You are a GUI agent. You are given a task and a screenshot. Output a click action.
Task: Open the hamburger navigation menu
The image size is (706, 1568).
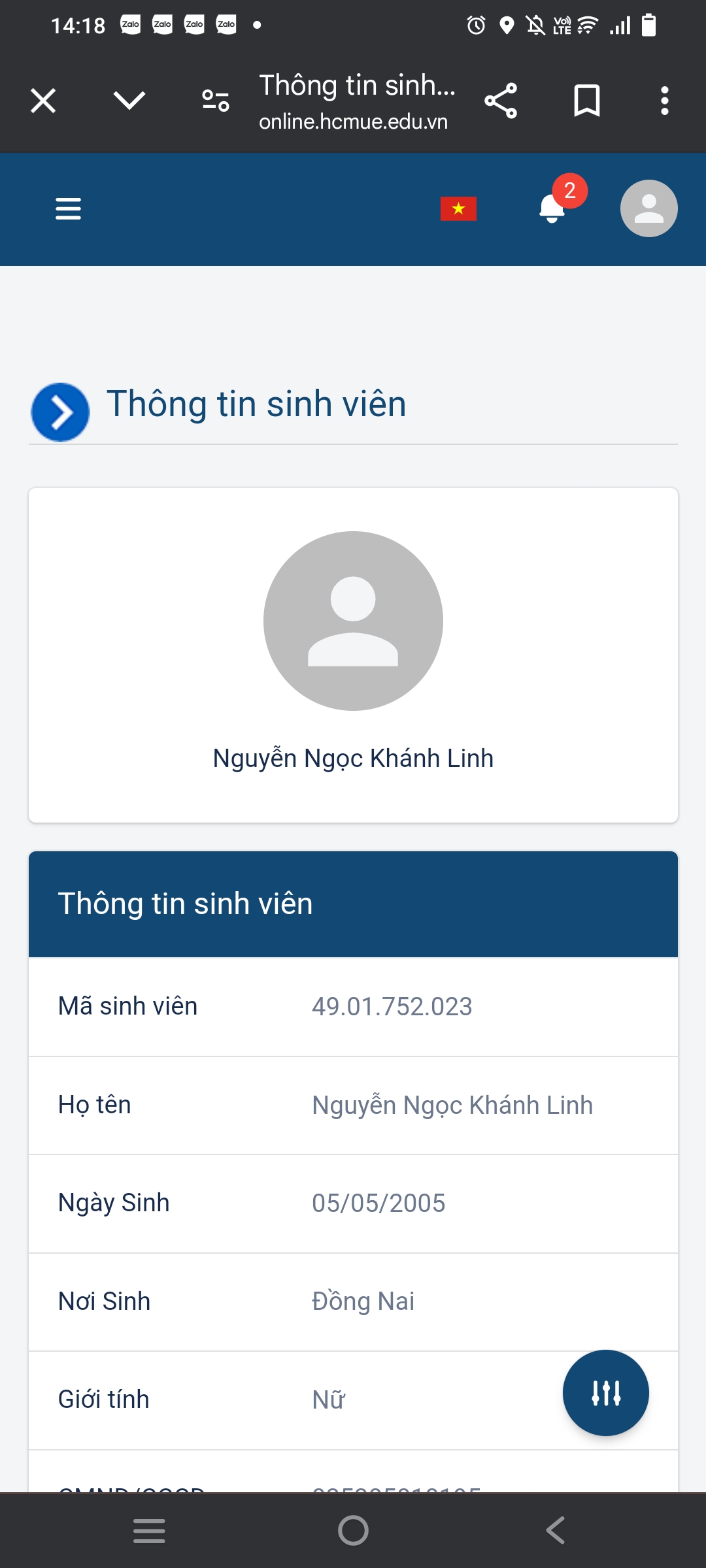click(x=68, y=209)
